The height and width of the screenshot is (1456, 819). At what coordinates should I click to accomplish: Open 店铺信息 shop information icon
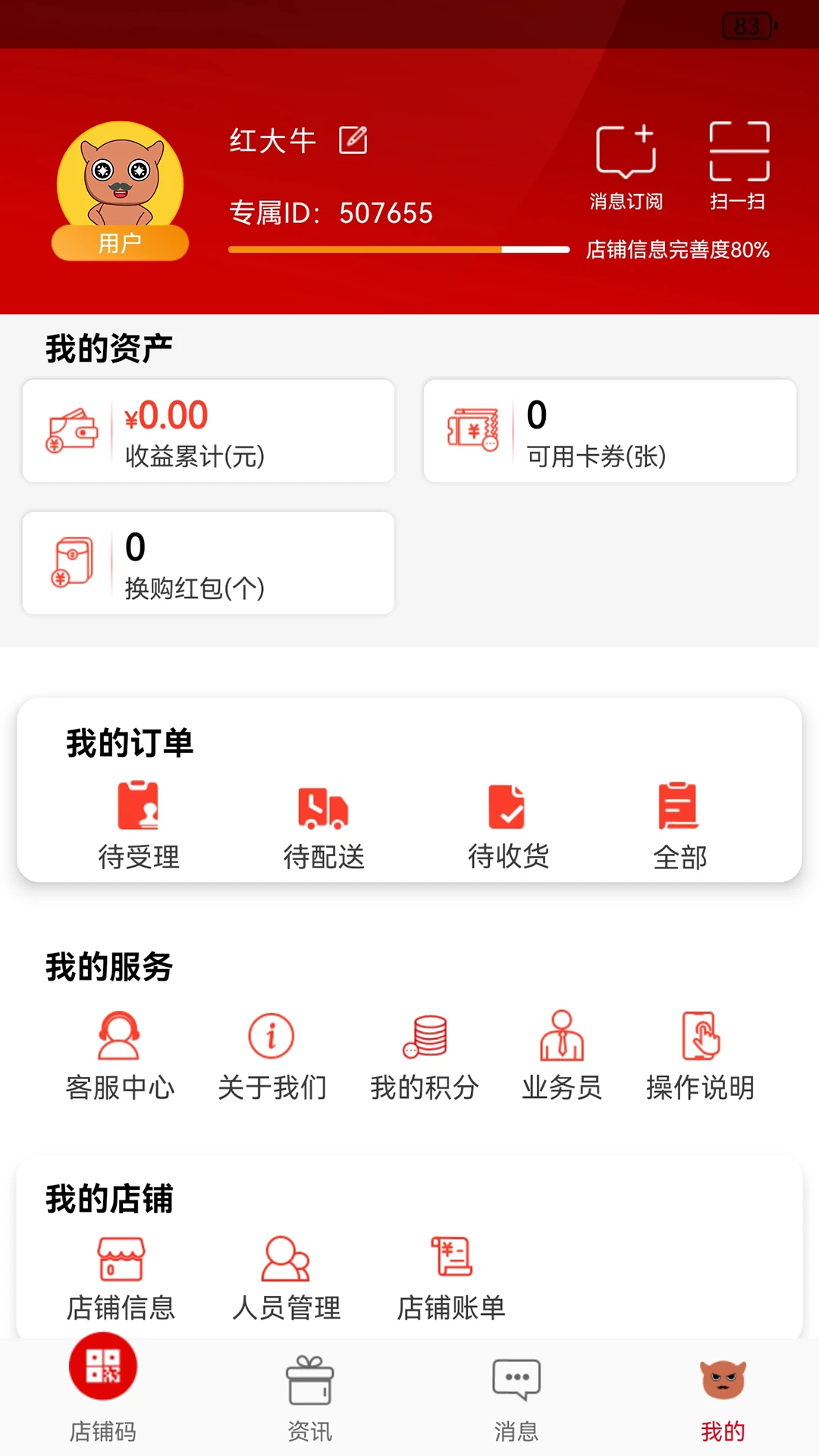click(x=121, y=1259)
